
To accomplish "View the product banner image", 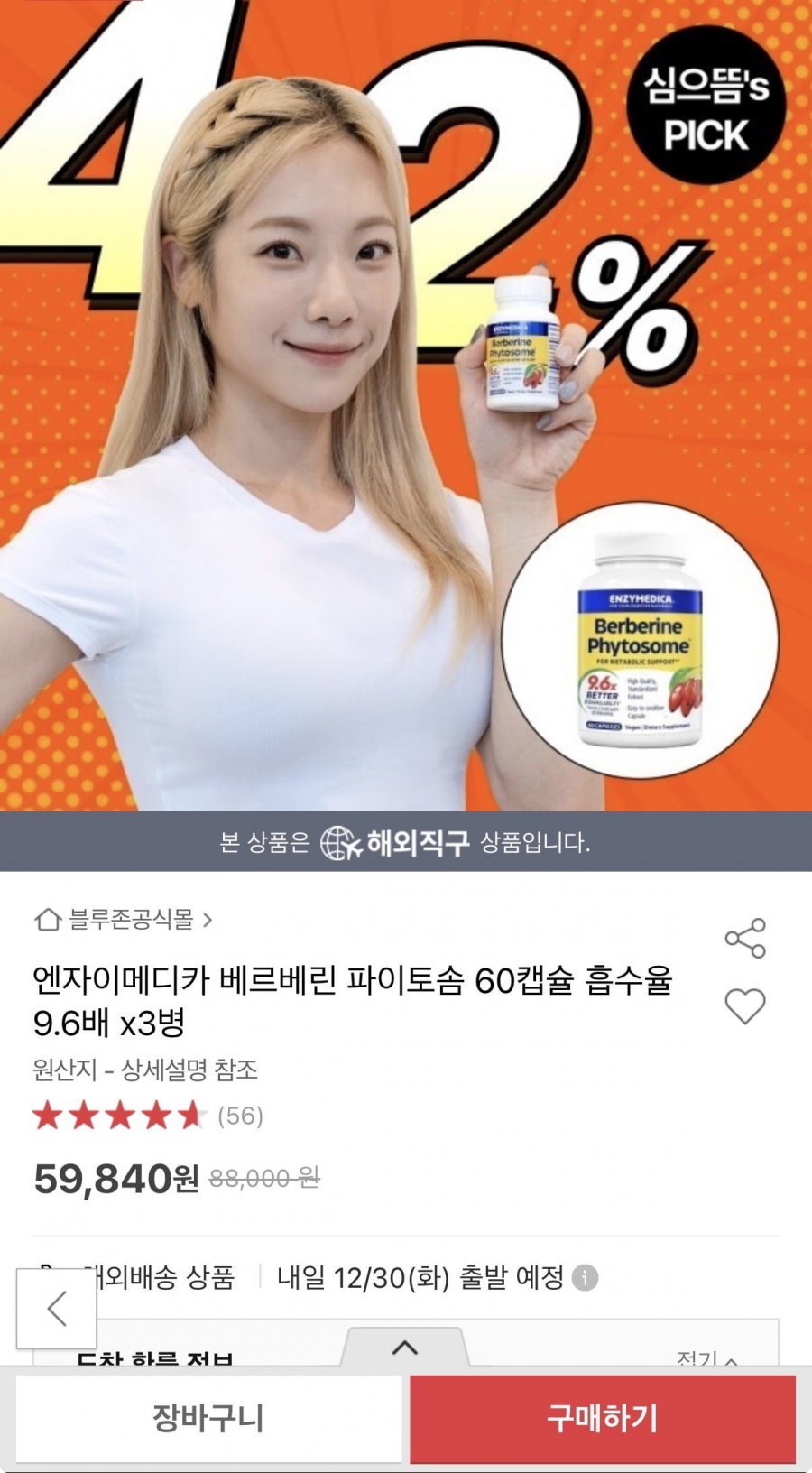I will [406, 406].
